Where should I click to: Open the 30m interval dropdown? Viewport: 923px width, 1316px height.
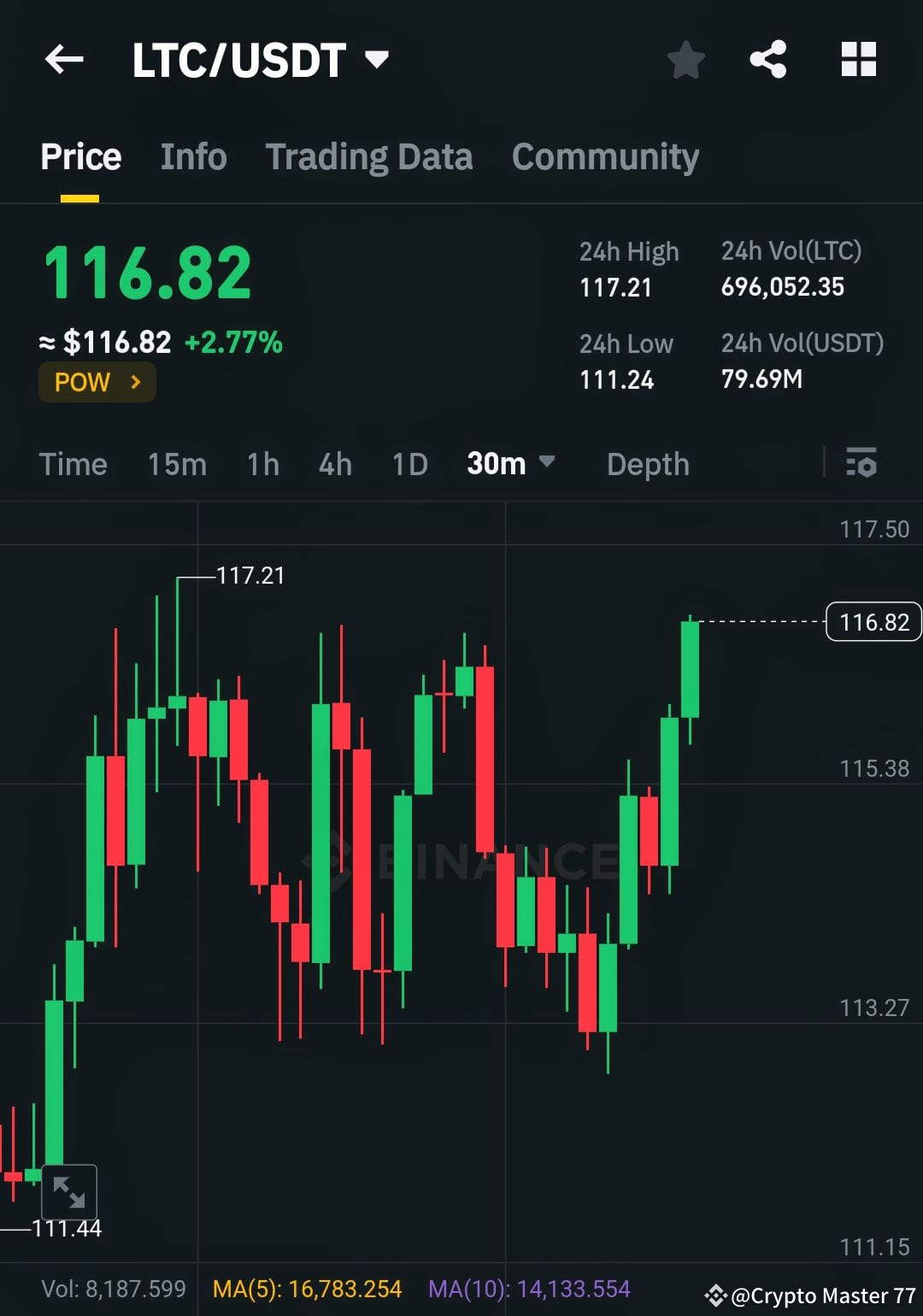(x=510, y=464)
